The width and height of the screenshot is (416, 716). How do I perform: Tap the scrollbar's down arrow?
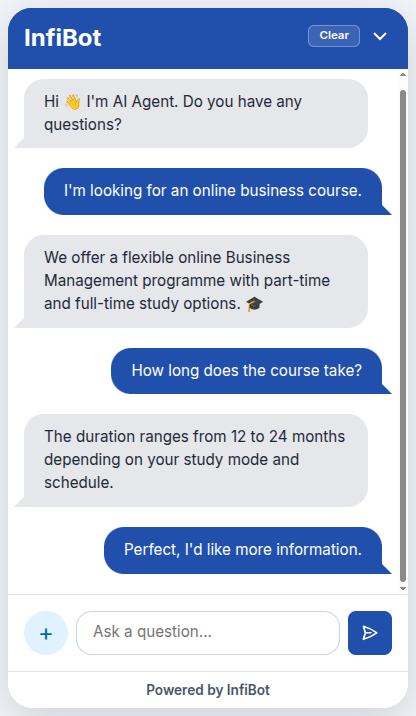coord(403,589)
